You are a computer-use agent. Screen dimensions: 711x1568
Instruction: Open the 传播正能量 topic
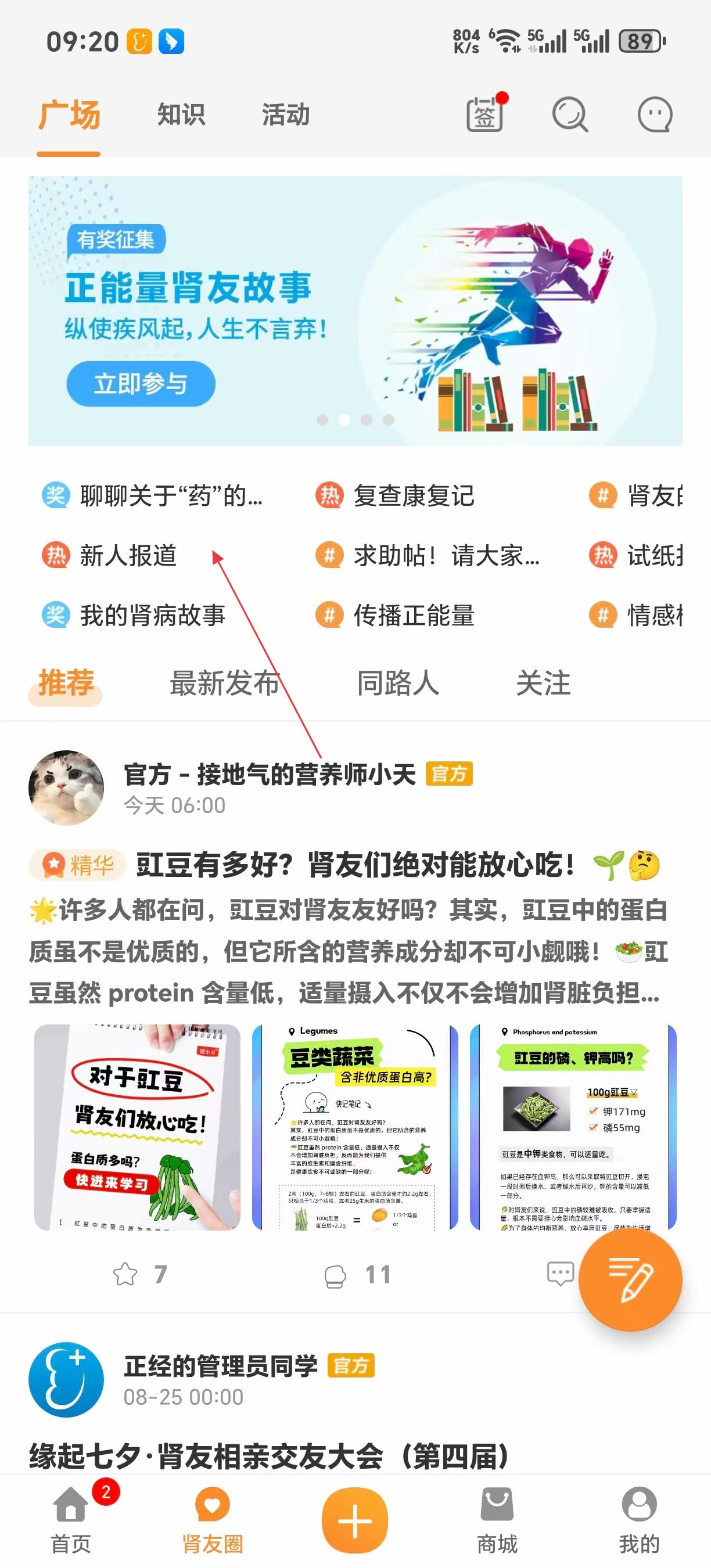[414, 615]
